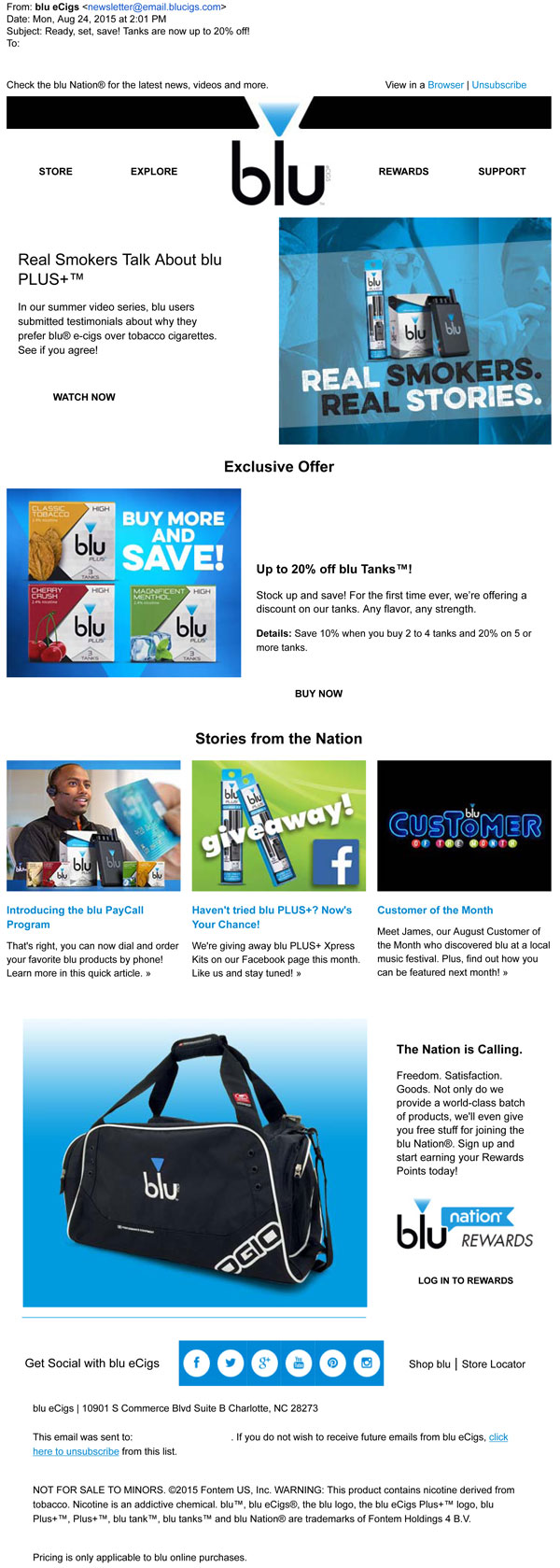Screen dimensions: 560x1568
Task: Open the SUPPORT section
Action: pos(501,172)
